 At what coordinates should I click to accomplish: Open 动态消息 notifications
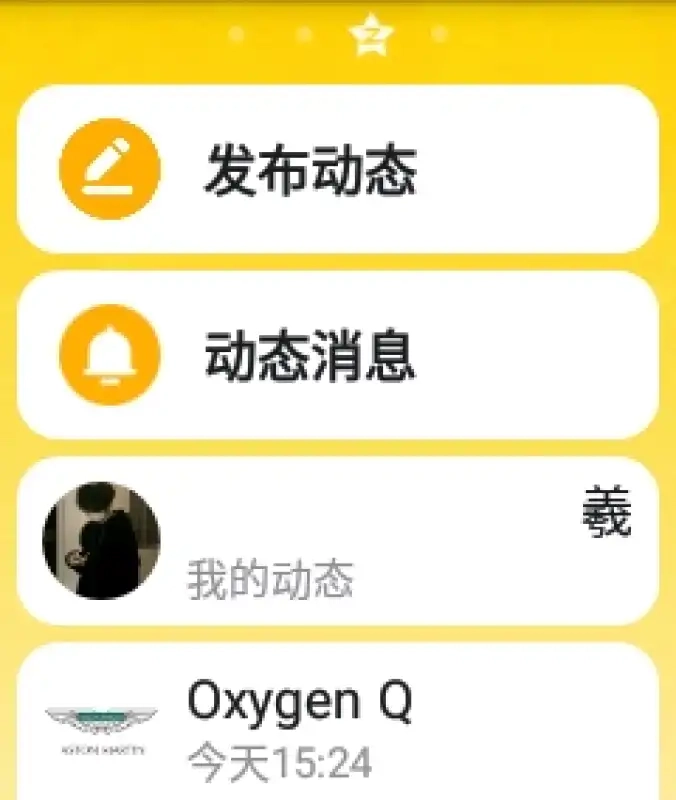[337, 355]
